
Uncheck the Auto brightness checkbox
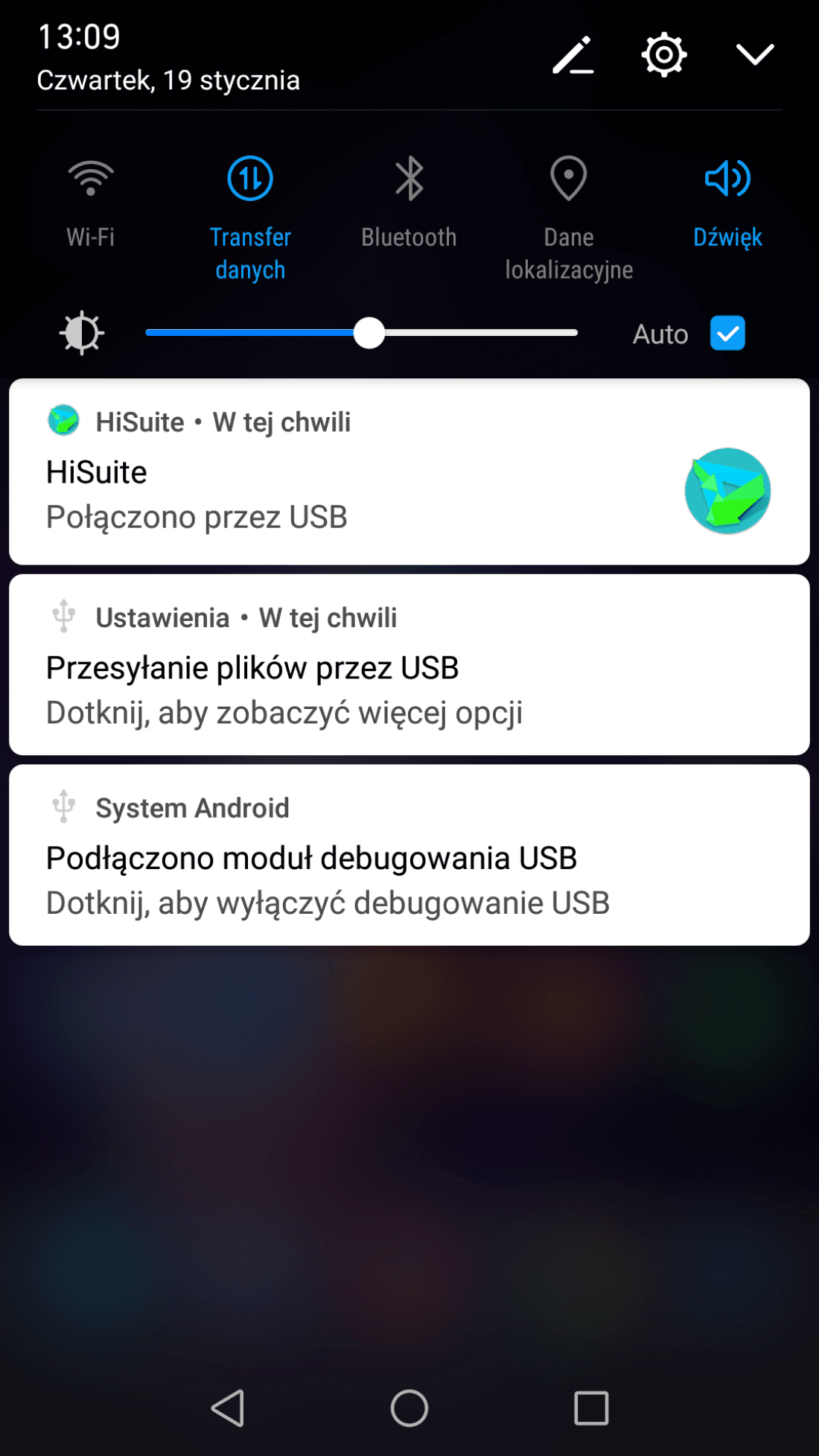coord(727,333)
